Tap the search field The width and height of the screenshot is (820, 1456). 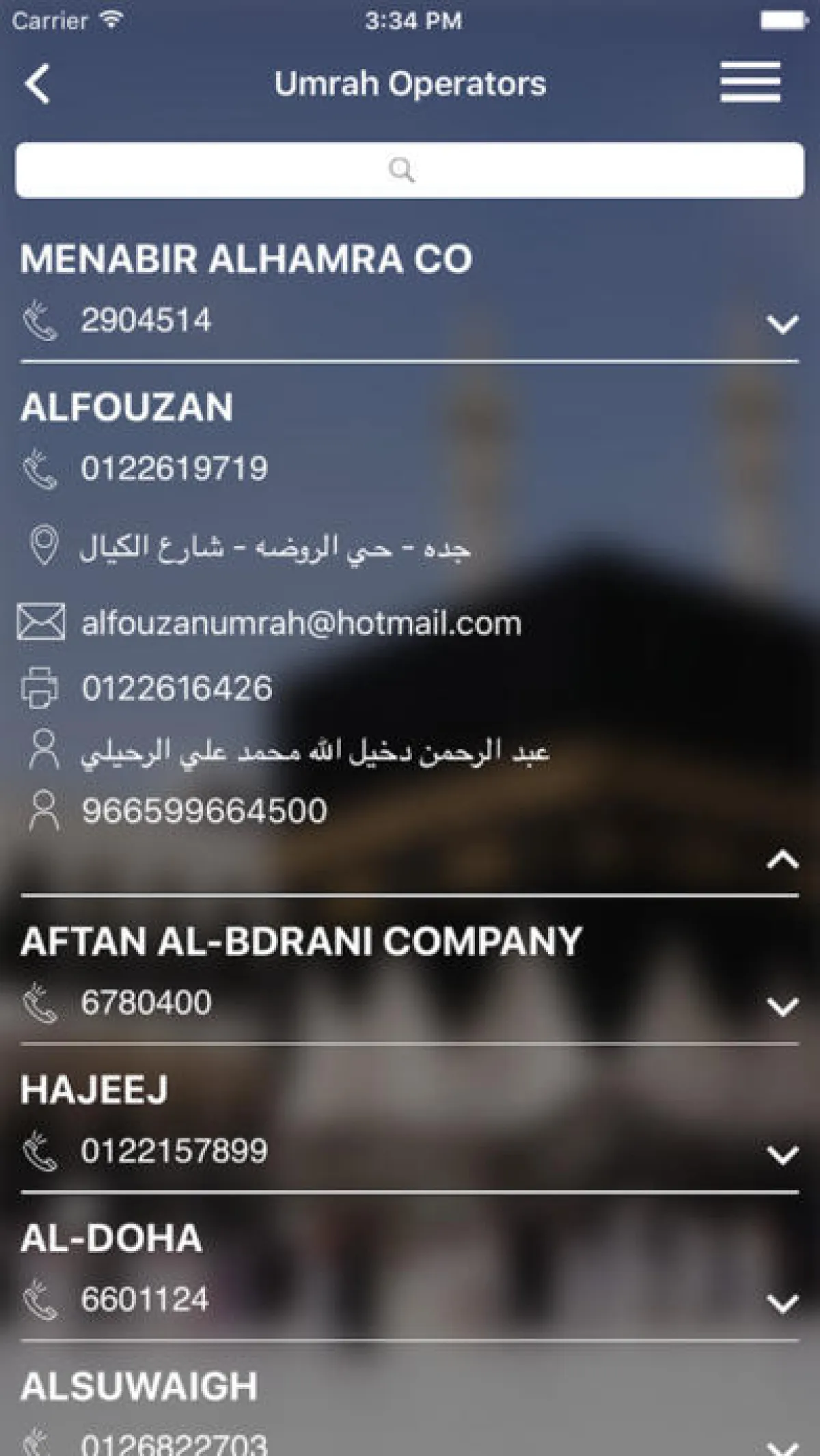pos(409,169)
